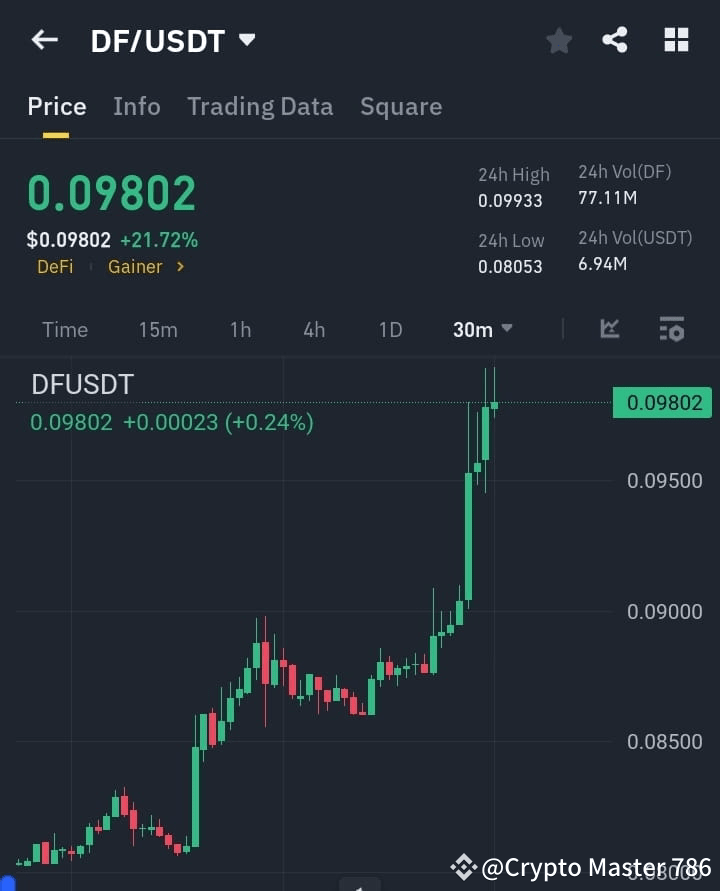Open the Square tab

[401, 106]
